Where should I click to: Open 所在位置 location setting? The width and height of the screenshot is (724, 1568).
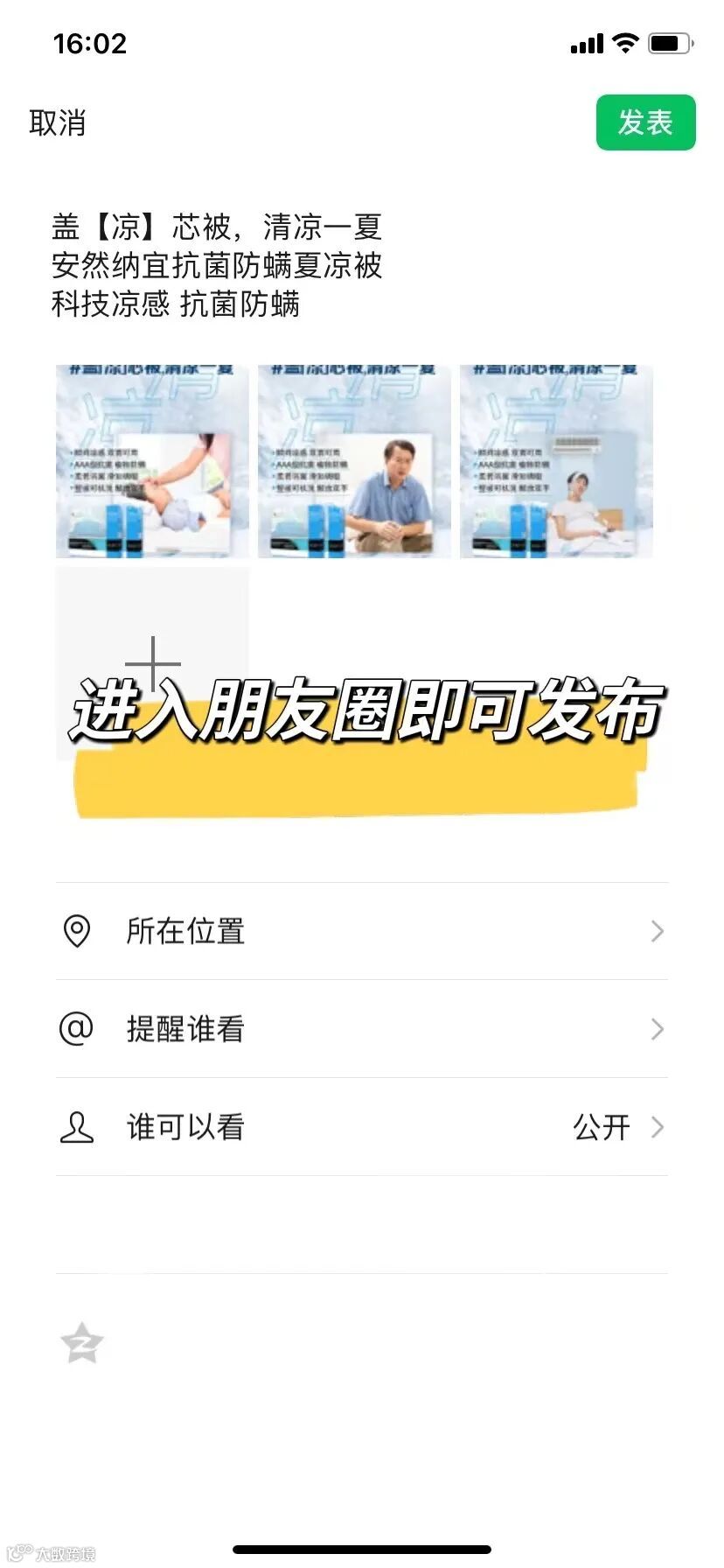coord(361,931)
